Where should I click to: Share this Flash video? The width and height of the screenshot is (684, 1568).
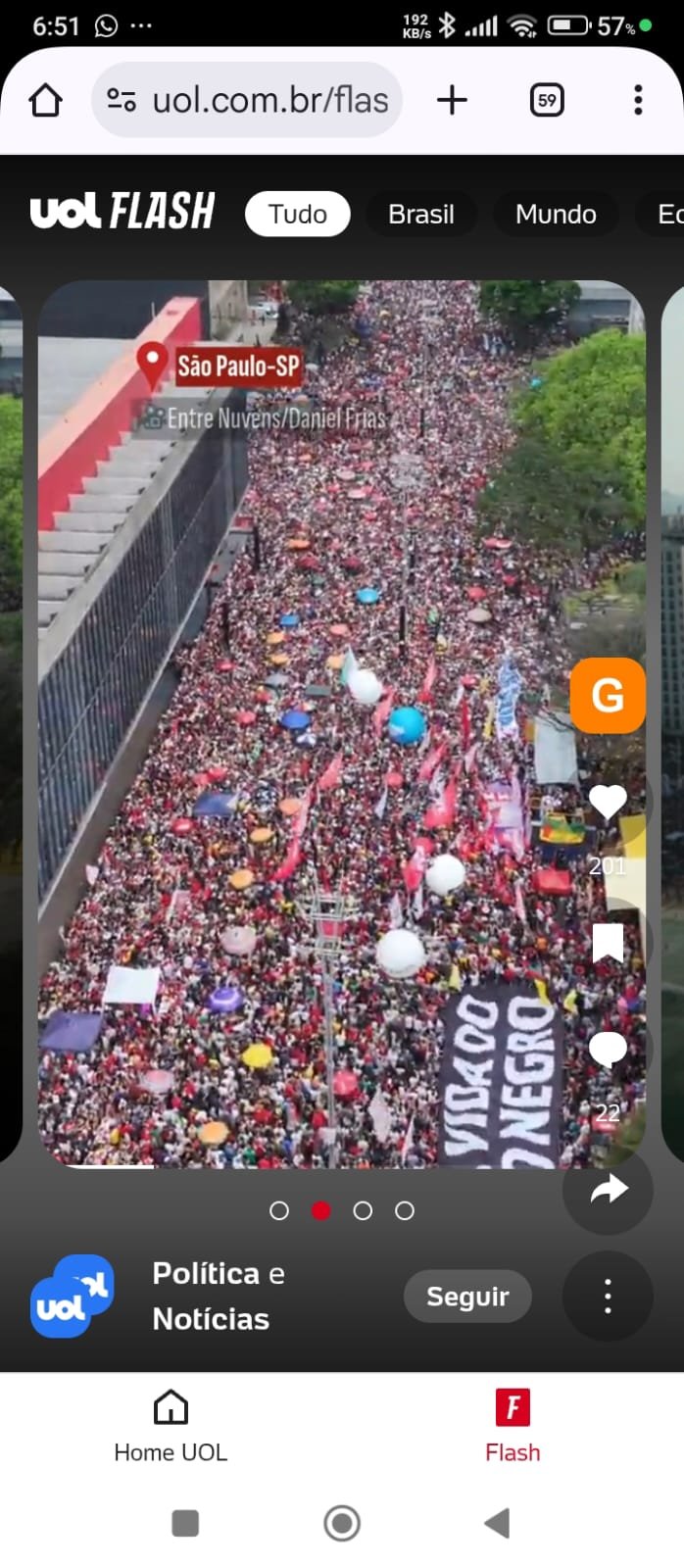(x=608, y=1190)
